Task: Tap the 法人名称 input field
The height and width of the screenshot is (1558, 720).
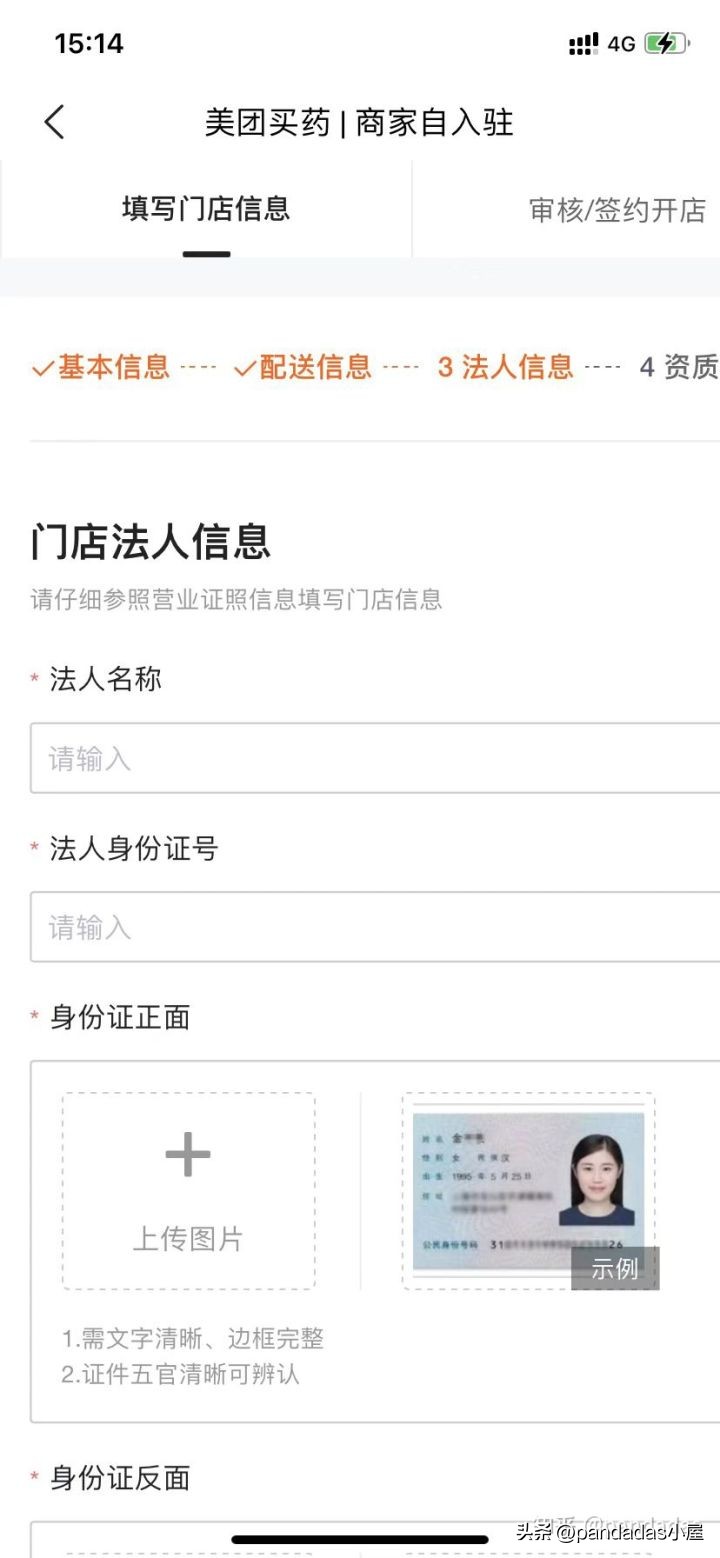Action: click(360, 757)
